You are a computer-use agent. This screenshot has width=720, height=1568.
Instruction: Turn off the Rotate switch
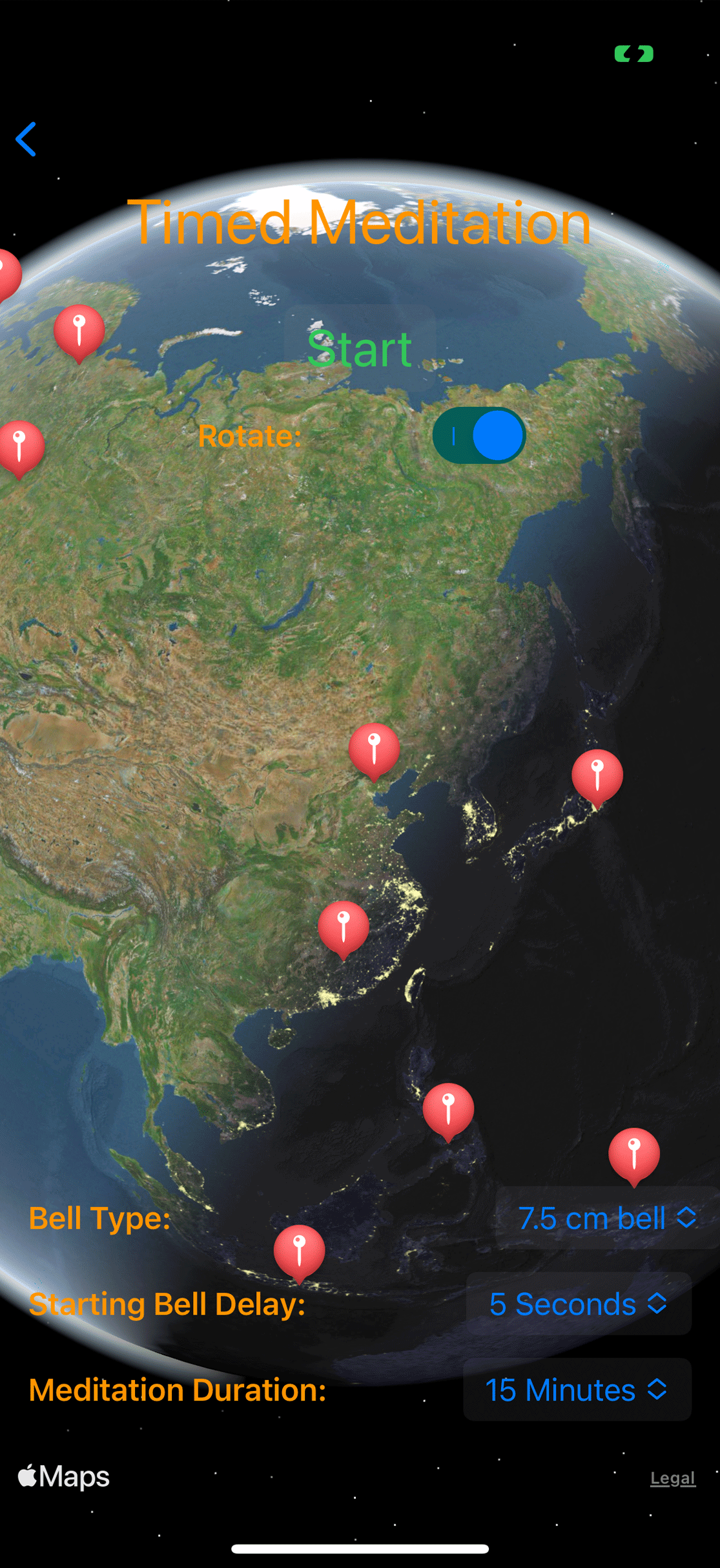479,436
